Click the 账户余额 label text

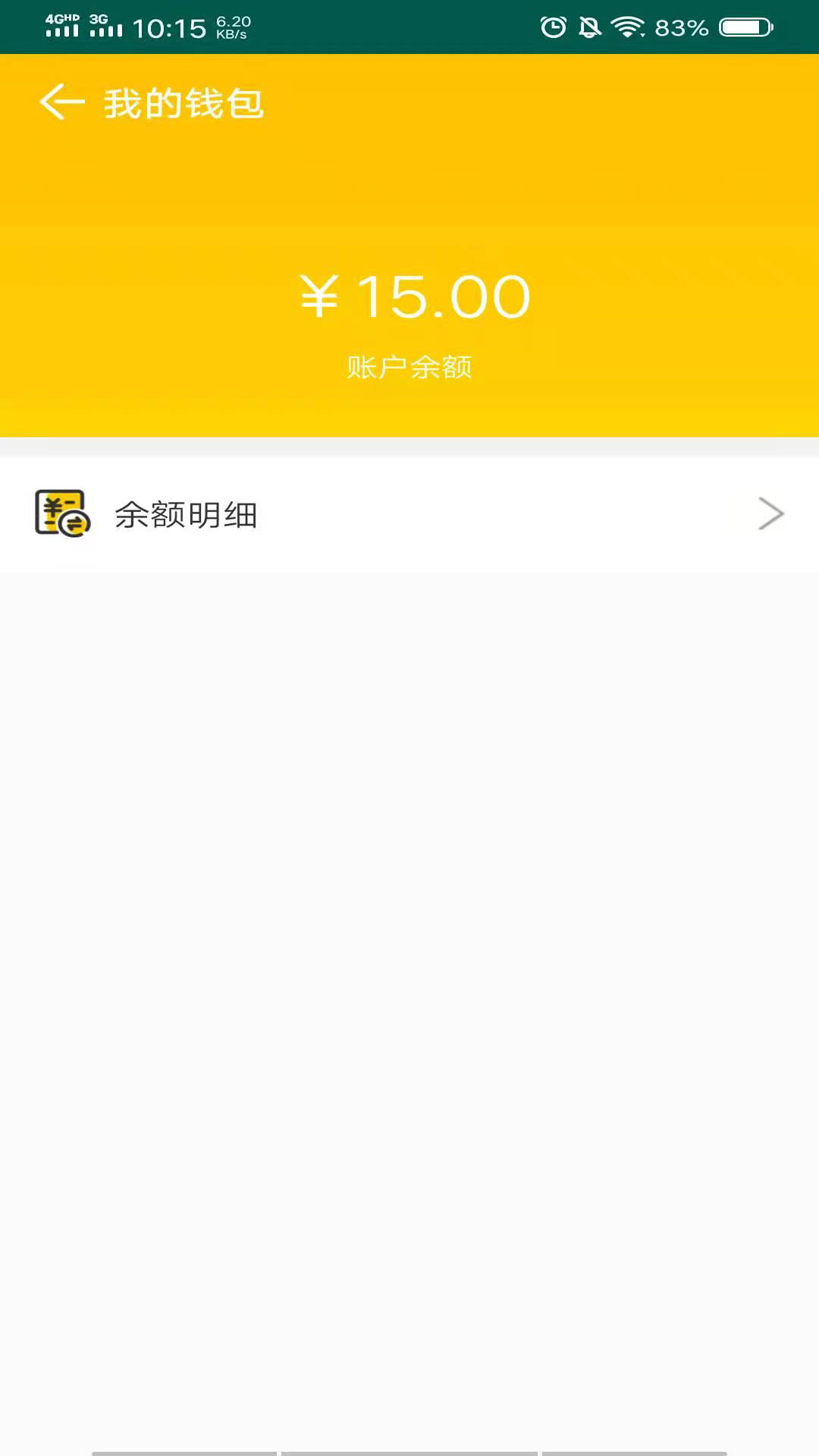(x=409, y=367)
